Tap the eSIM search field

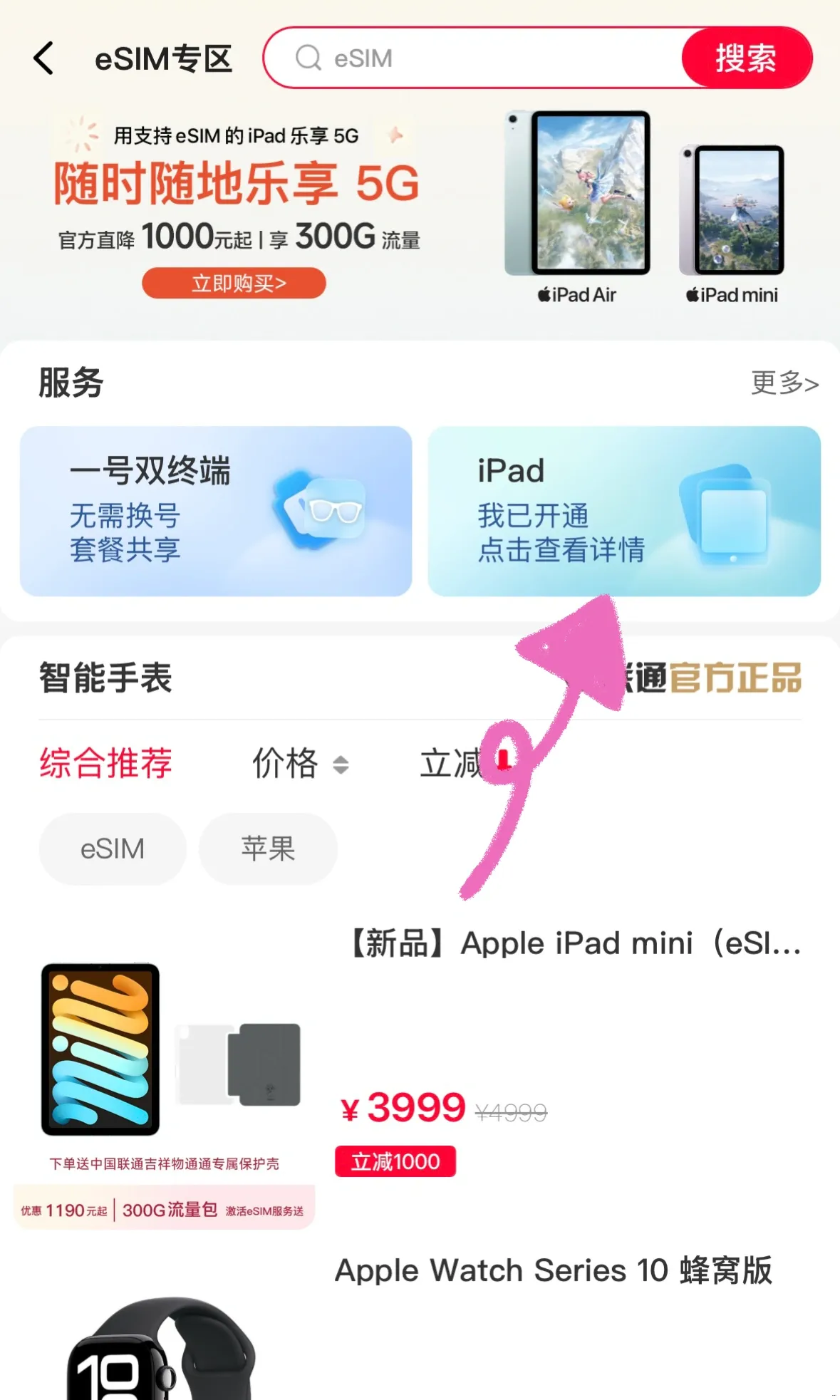pos(484,58)
